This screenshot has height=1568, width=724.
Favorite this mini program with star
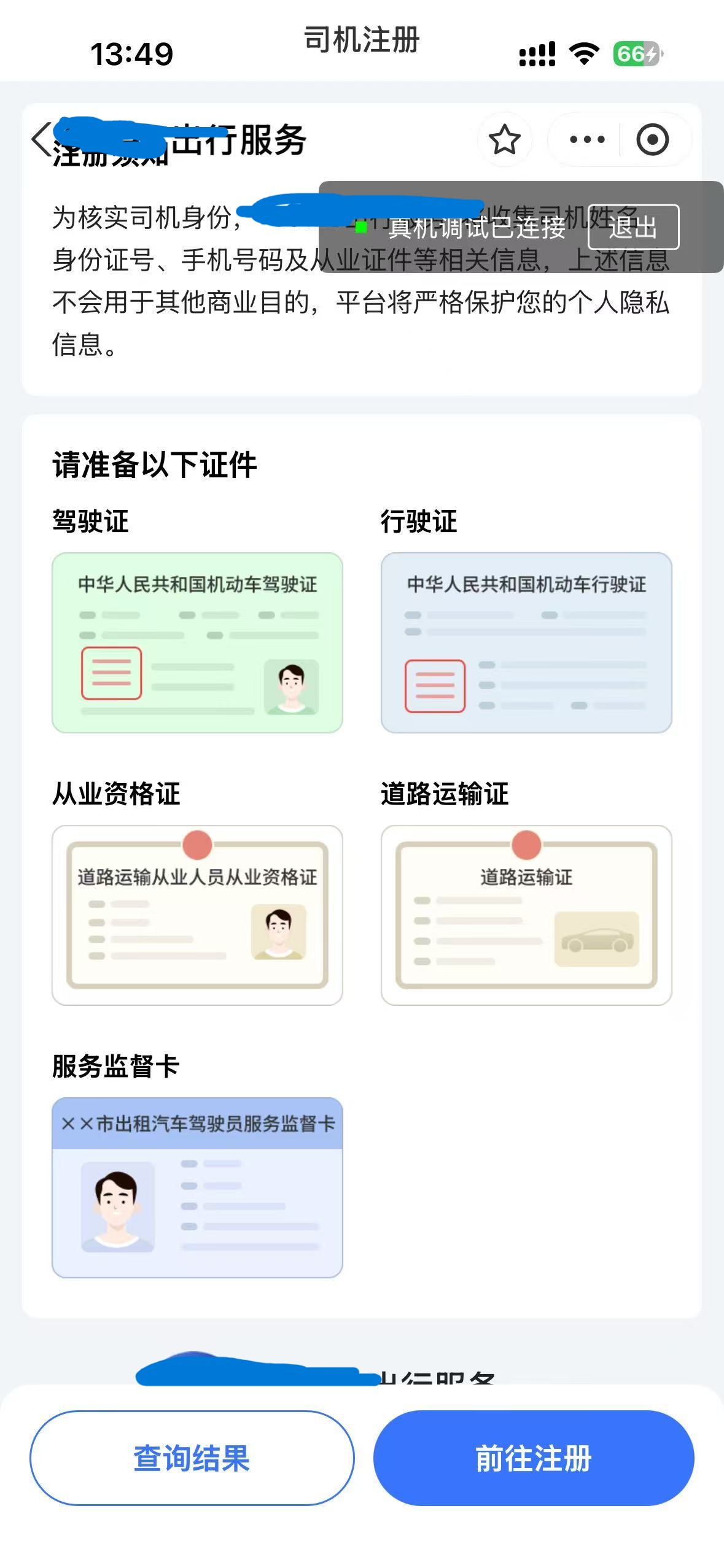[505, 139]
